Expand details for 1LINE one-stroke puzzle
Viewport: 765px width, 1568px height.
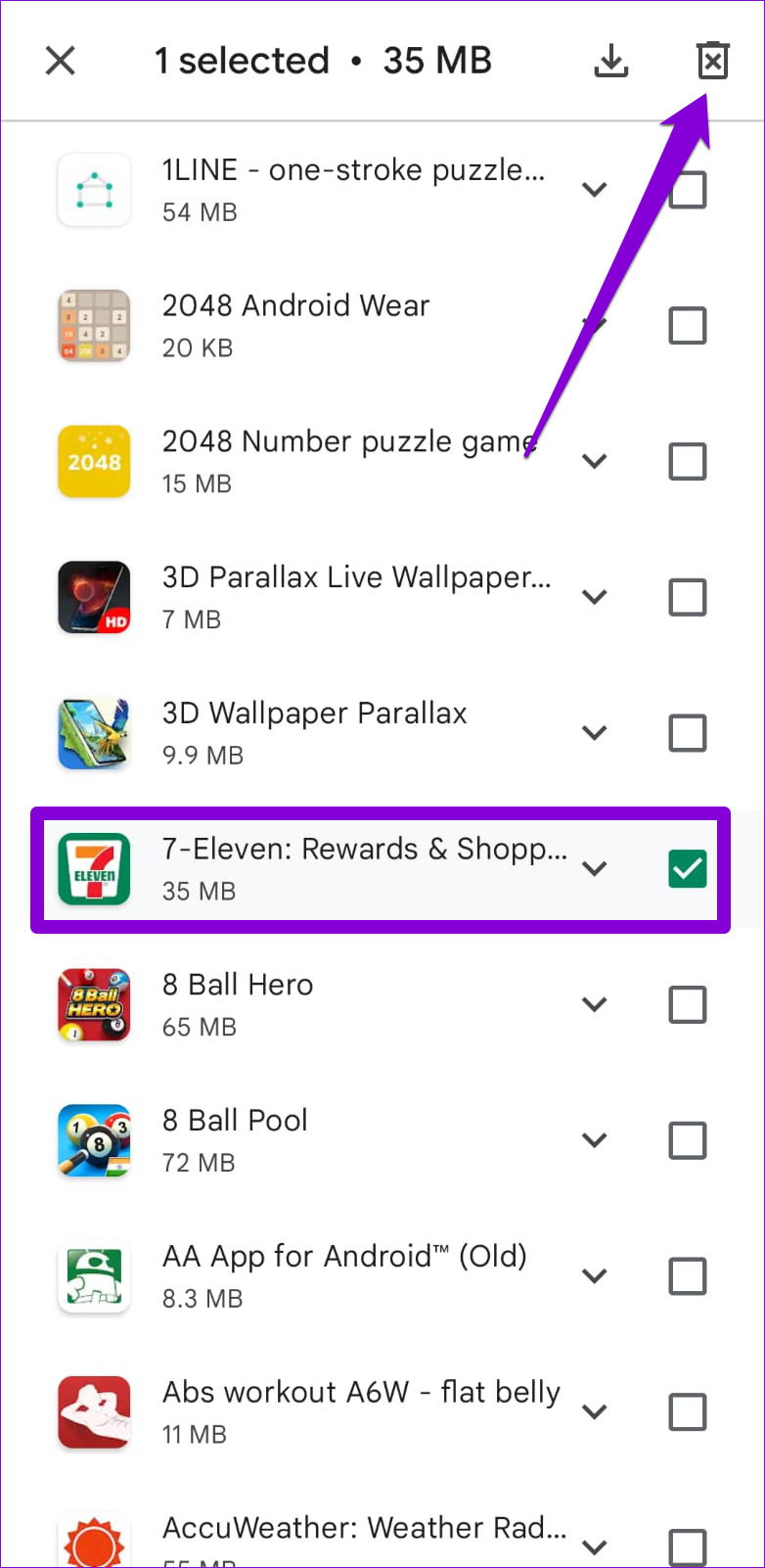click(x=595, y=190)
